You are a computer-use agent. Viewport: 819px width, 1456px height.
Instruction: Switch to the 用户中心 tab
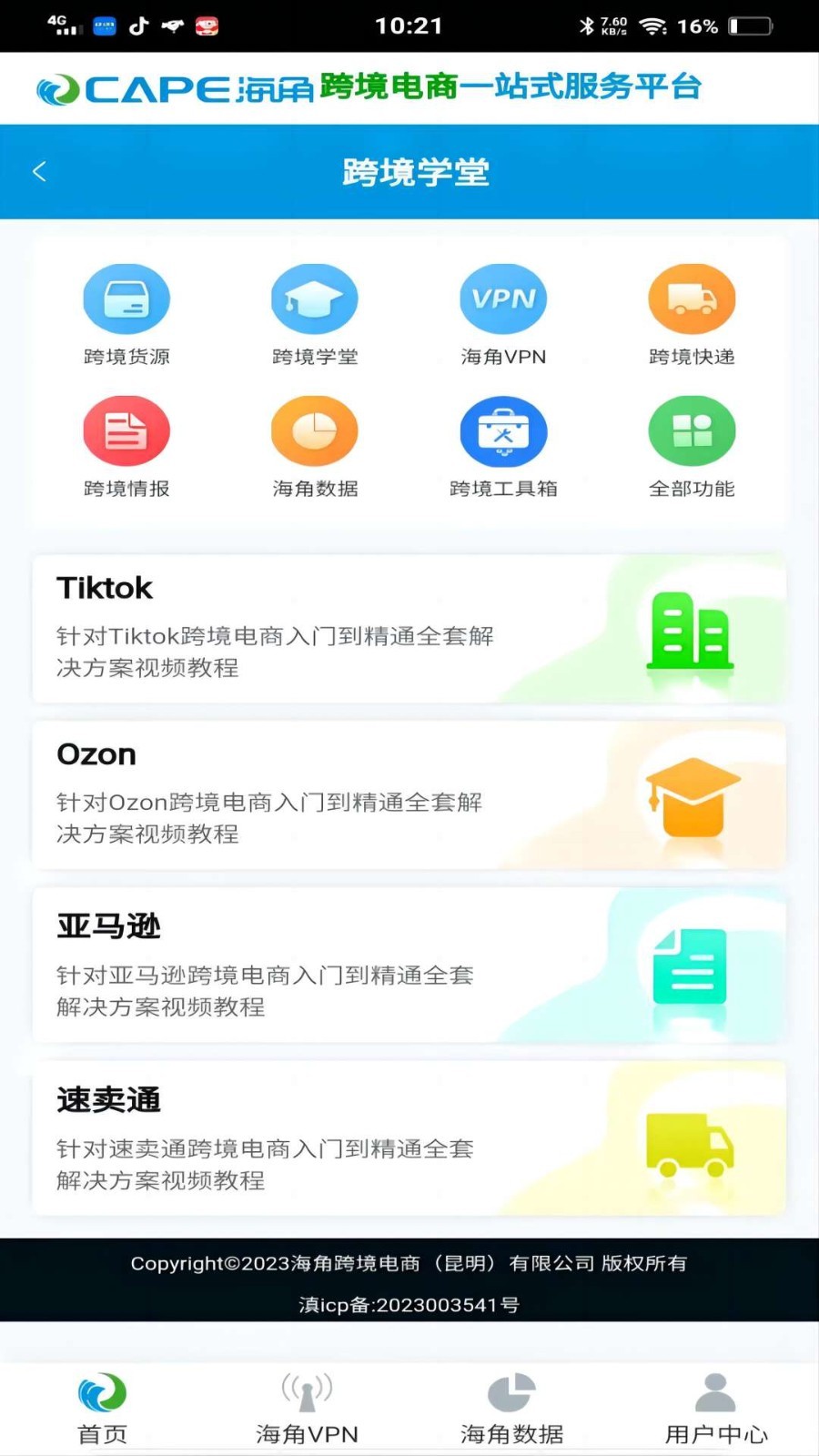click(716, 1409)
